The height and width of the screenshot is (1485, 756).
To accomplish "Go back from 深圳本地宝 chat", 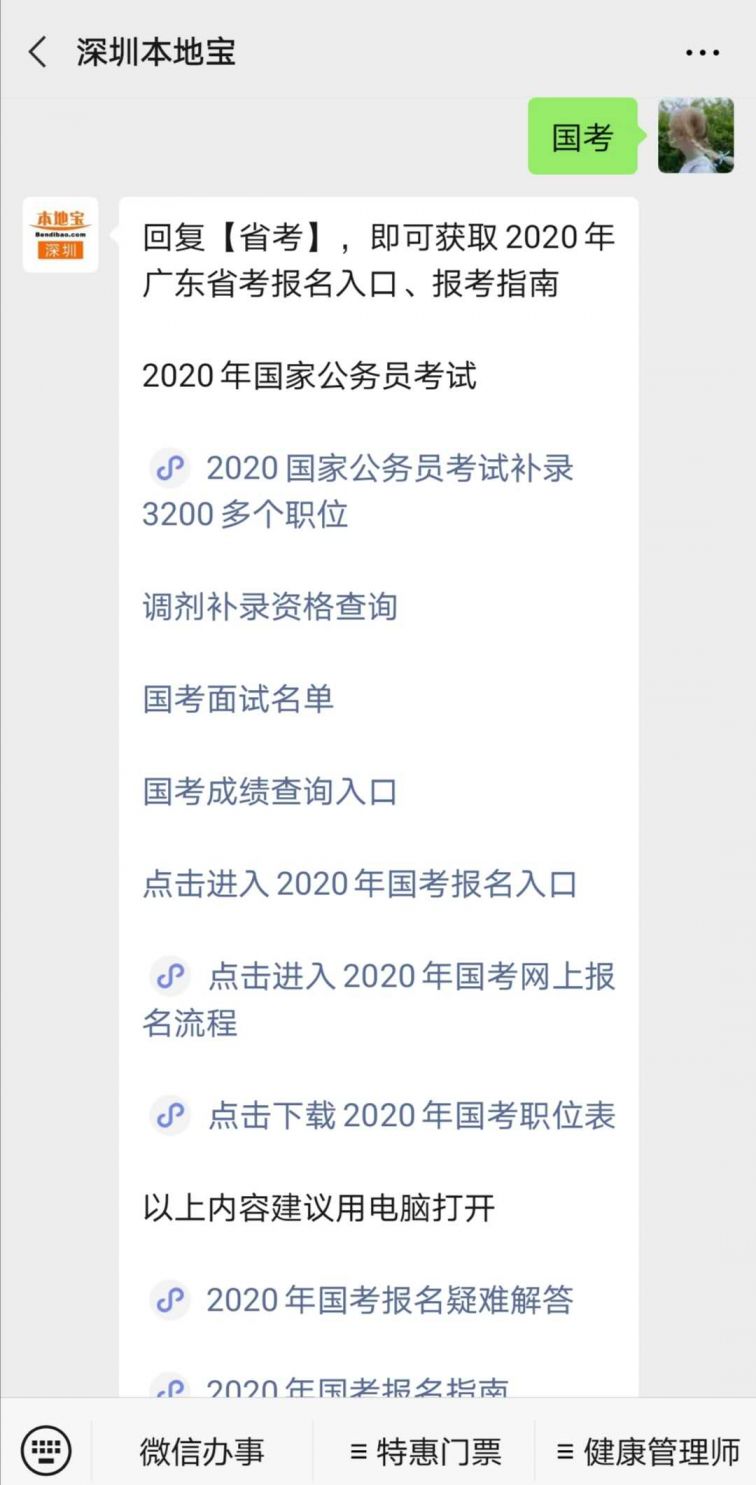I will click(38, 52).
